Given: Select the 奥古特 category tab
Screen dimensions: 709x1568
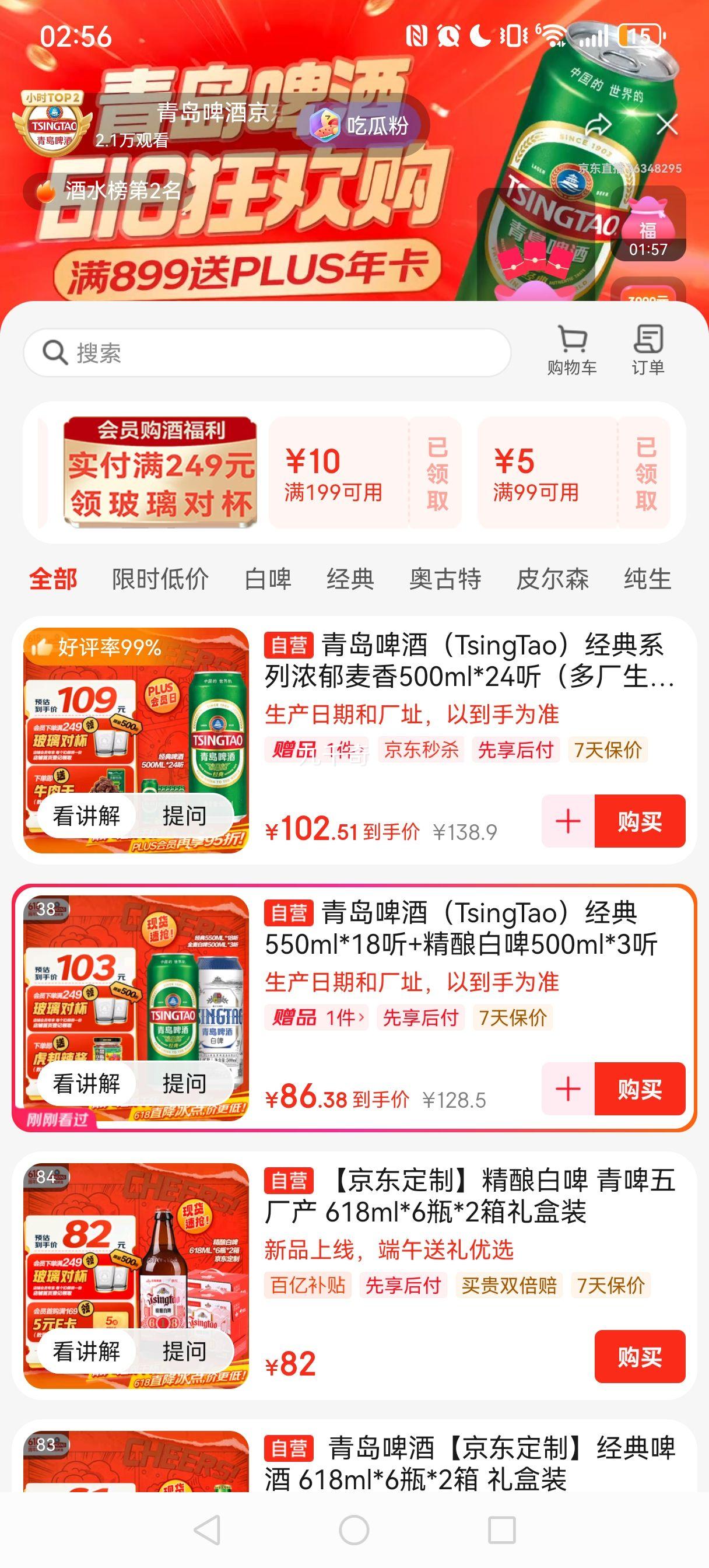Looking at the screenshot, I should tap(445, 578).
